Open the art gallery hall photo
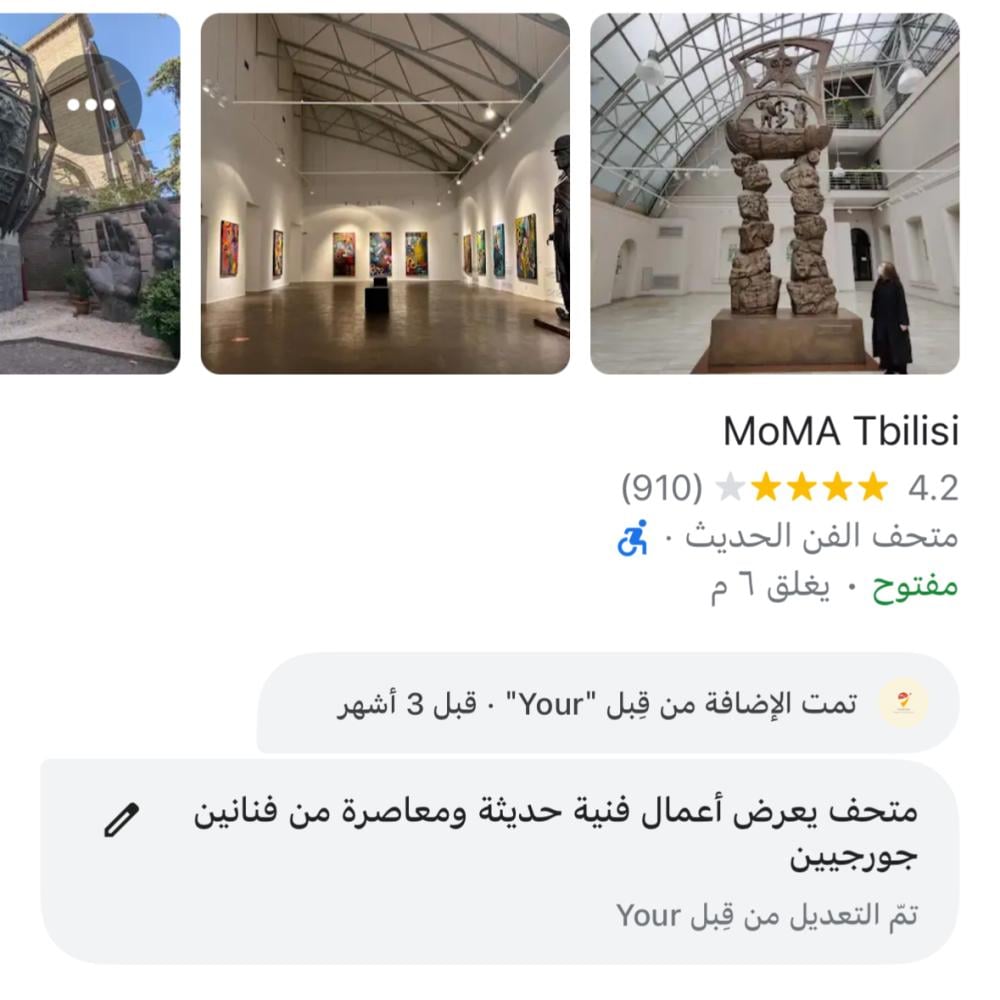Screen dimensions: 1000x1000 (385, 195)
